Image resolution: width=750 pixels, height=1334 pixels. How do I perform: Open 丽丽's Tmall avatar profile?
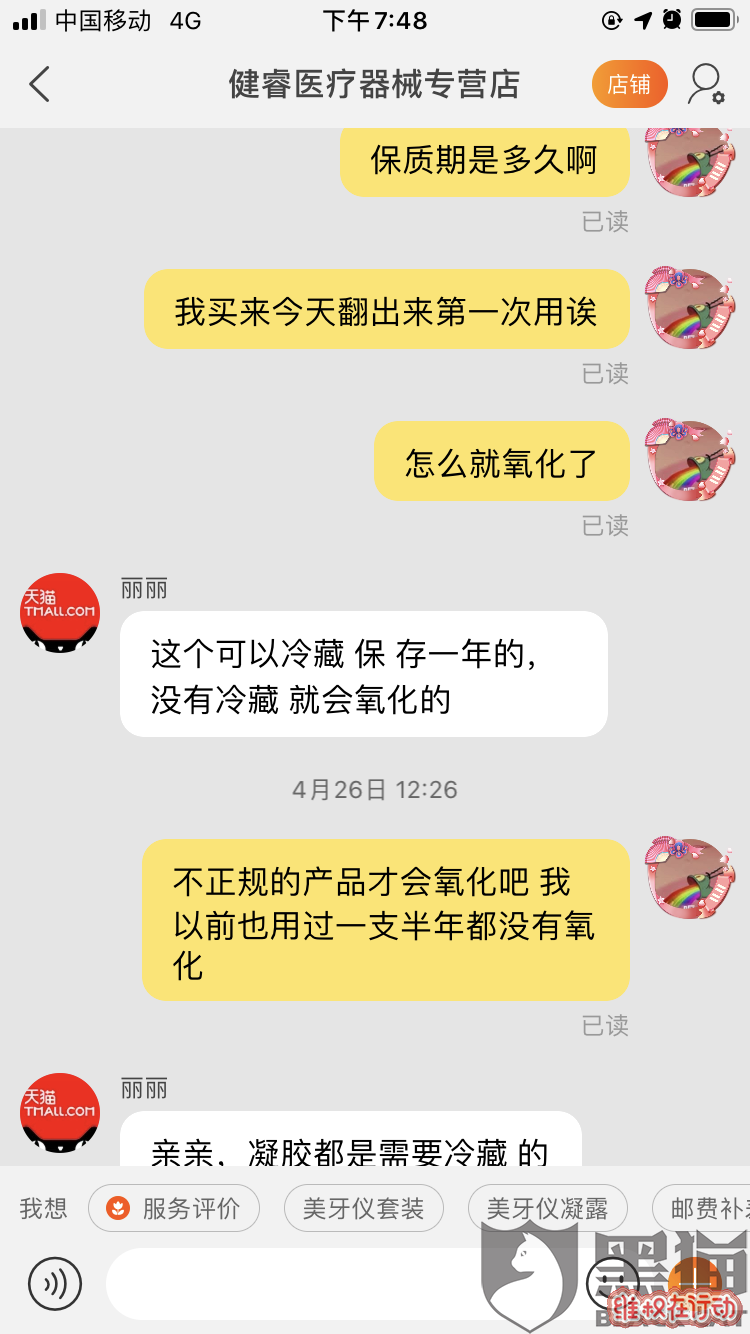[x=60, y=613]
